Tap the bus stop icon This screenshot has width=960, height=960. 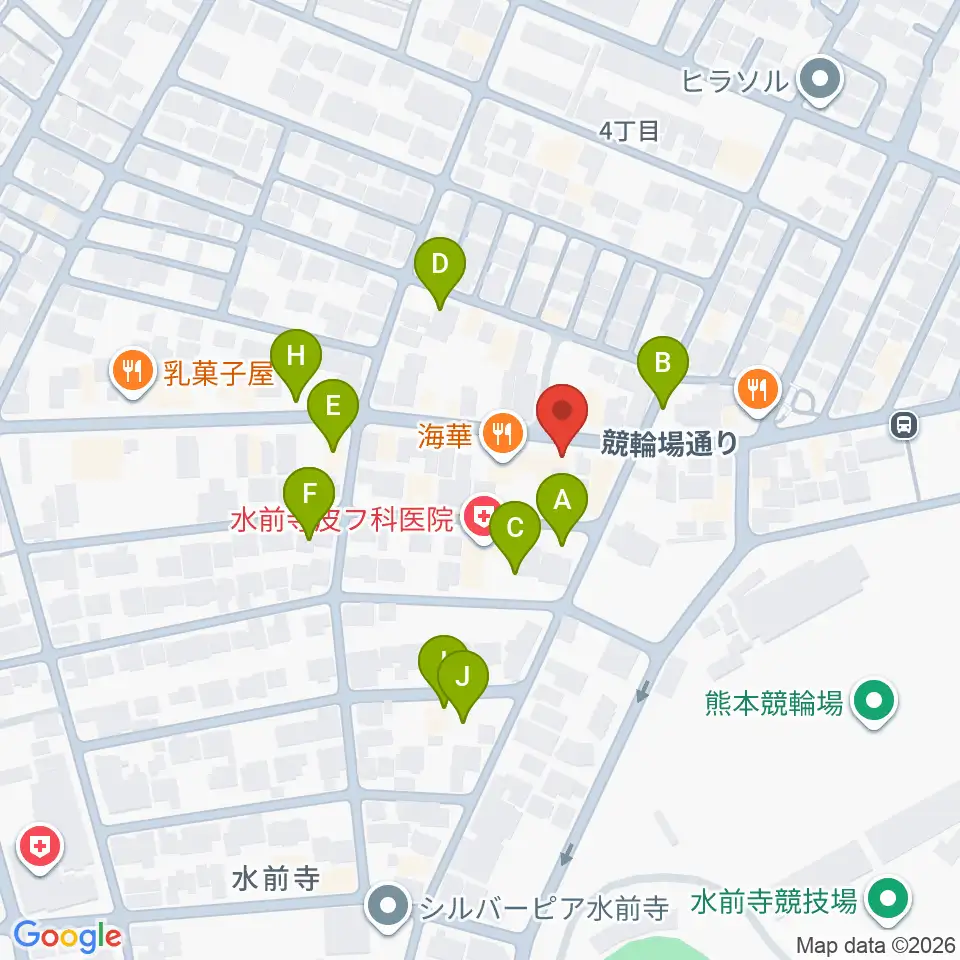tap(904, 425)
